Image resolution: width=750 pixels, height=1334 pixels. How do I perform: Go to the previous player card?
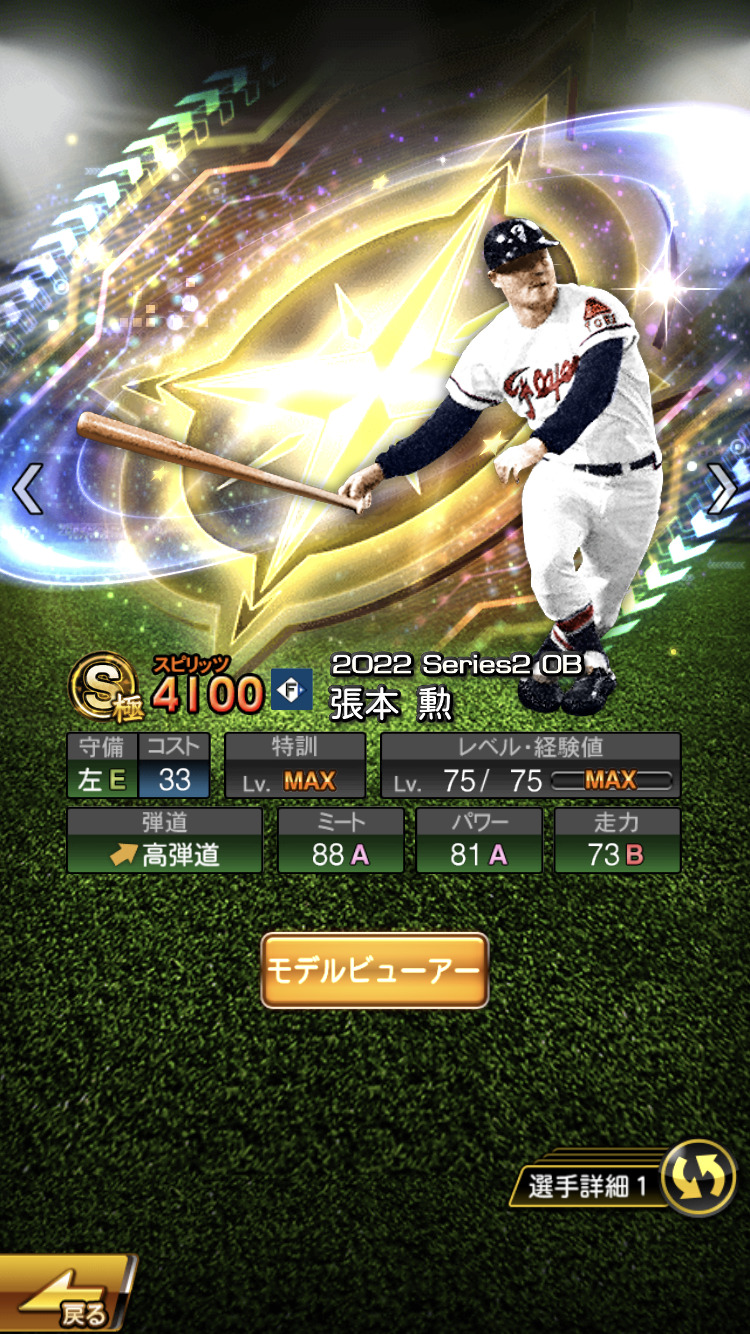[x=27, y=490]
